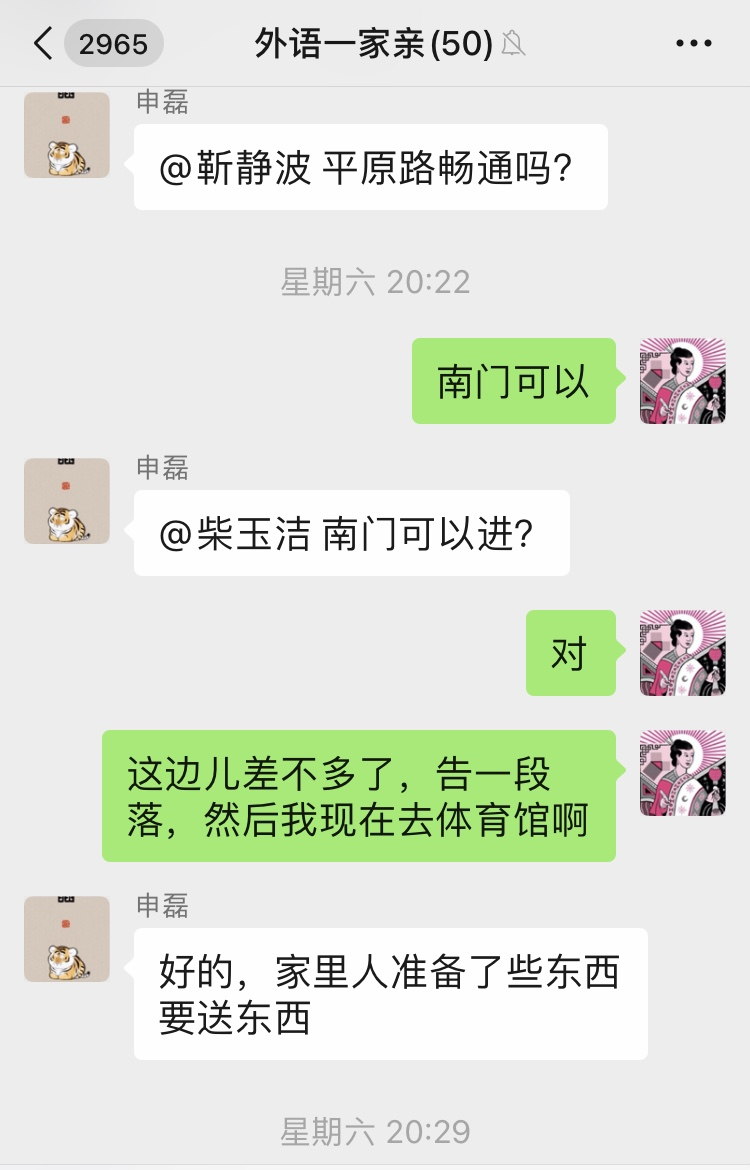Tap 申磊's avatar beside 好的，家里人准备 message
The height and width of the screenshot is (1170, 750).
point(67,939)
